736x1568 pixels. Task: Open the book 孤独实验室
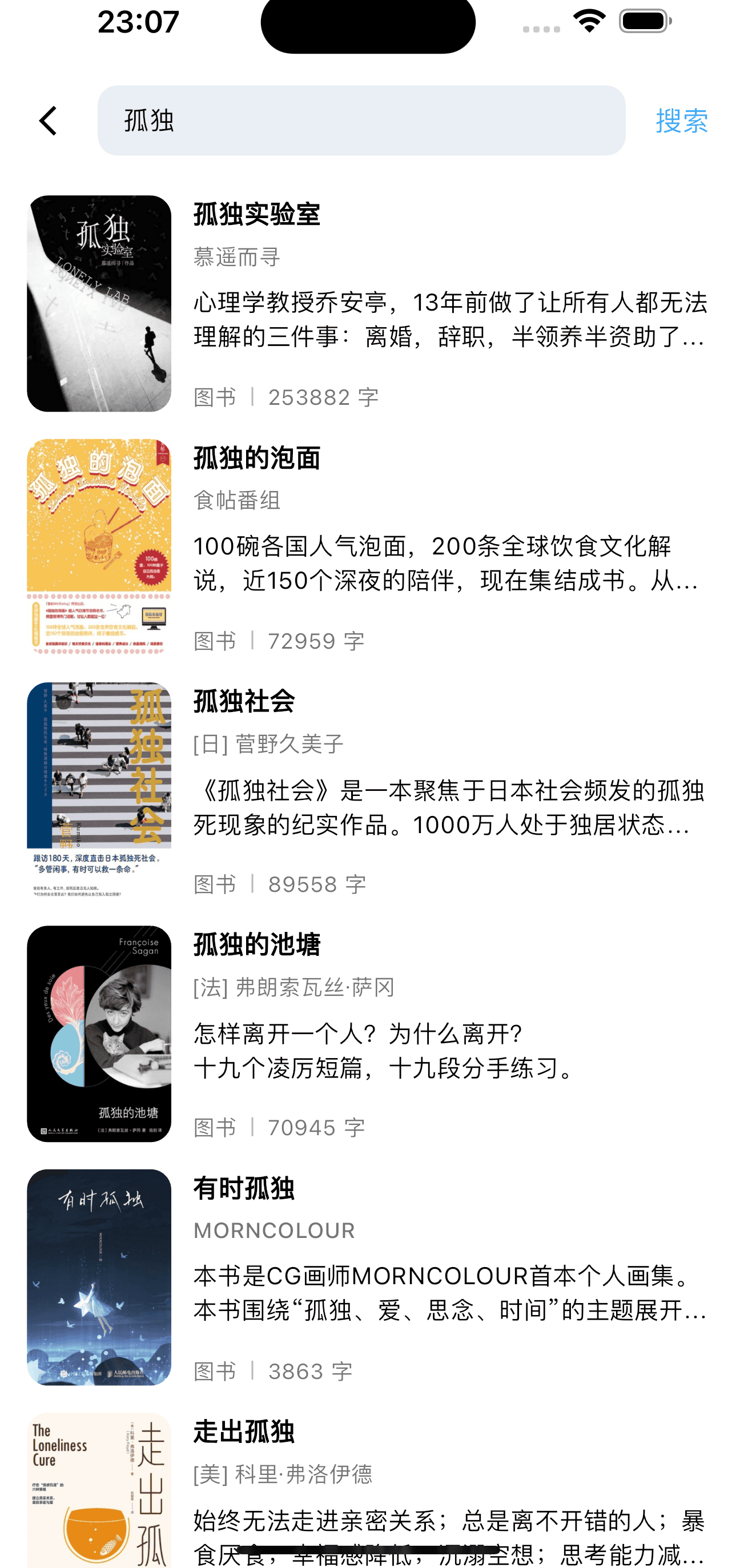256,215
